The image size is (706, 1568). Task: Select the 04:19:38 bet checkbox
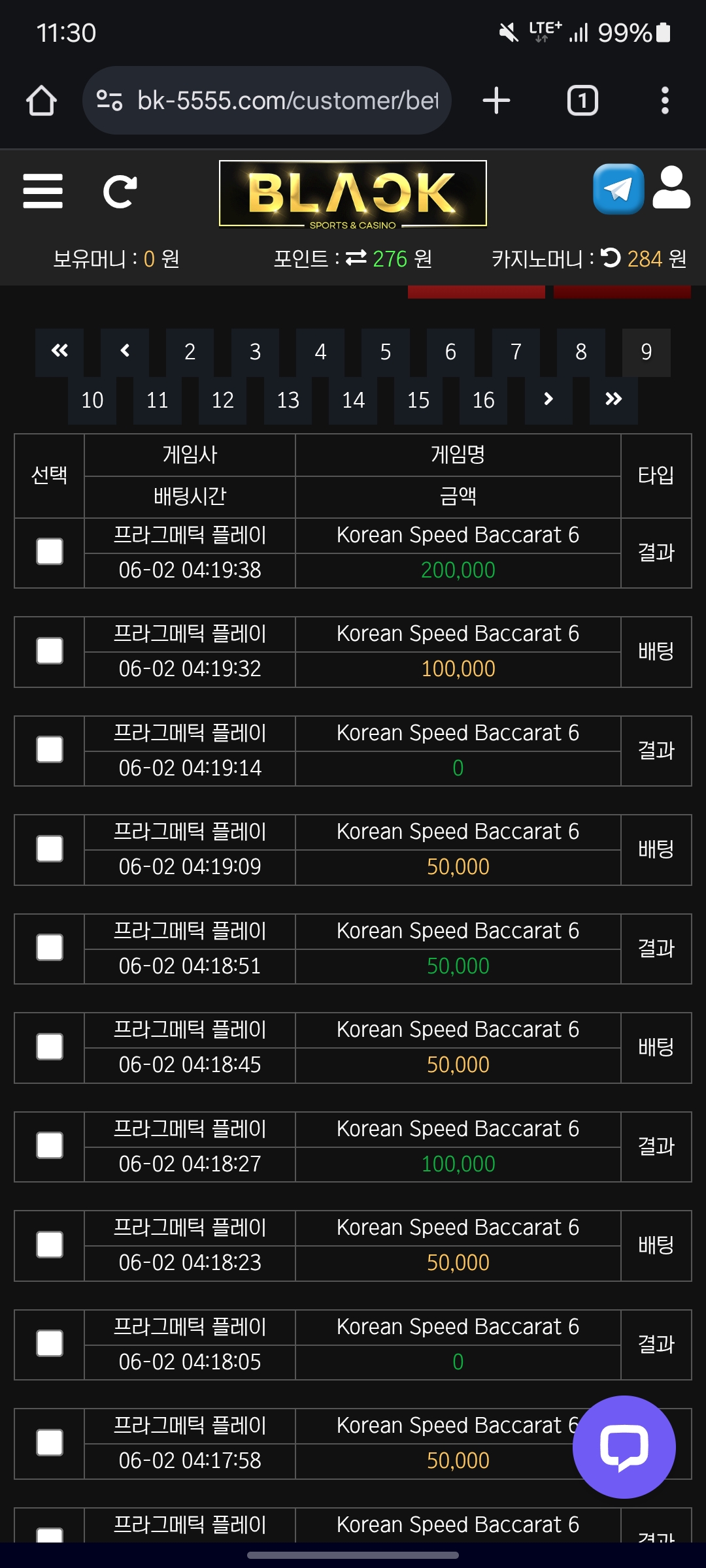[x=50, y=551]
